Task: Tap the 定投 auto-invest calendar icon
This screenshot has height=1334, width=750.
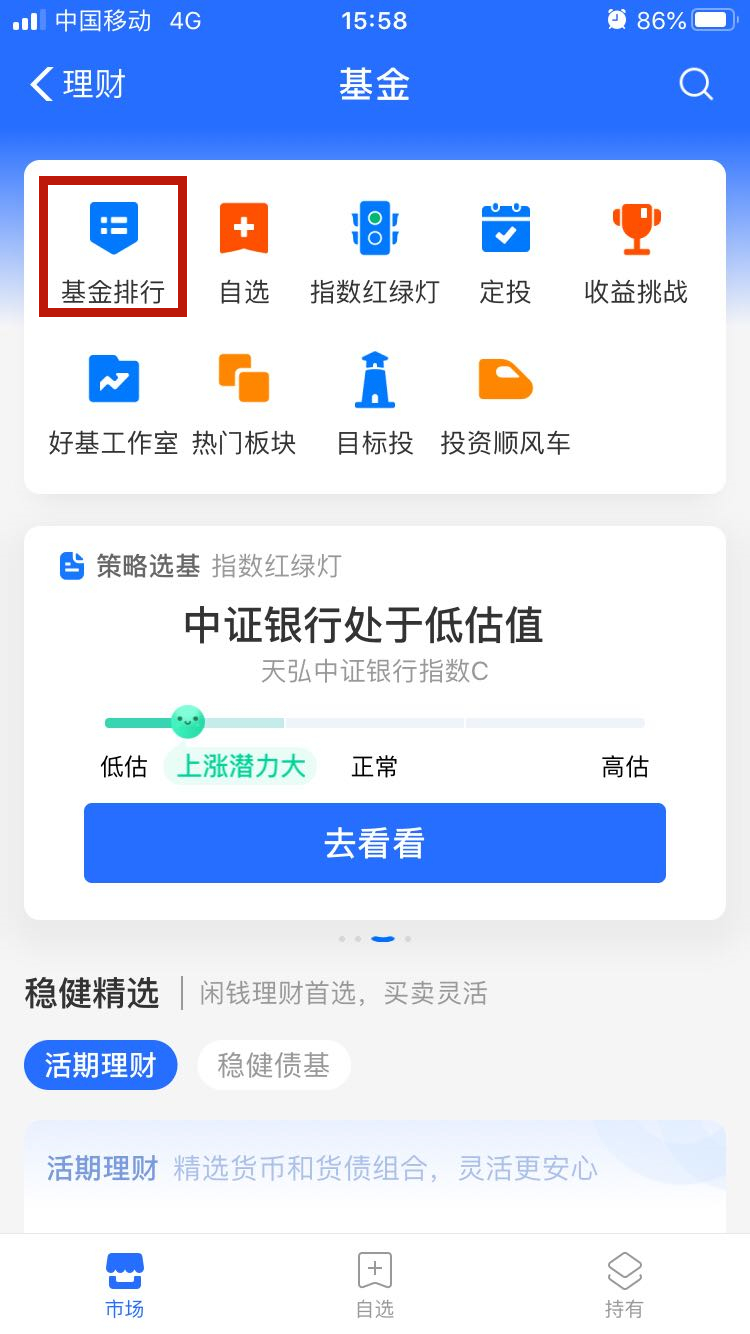Action: coord(506,243)
